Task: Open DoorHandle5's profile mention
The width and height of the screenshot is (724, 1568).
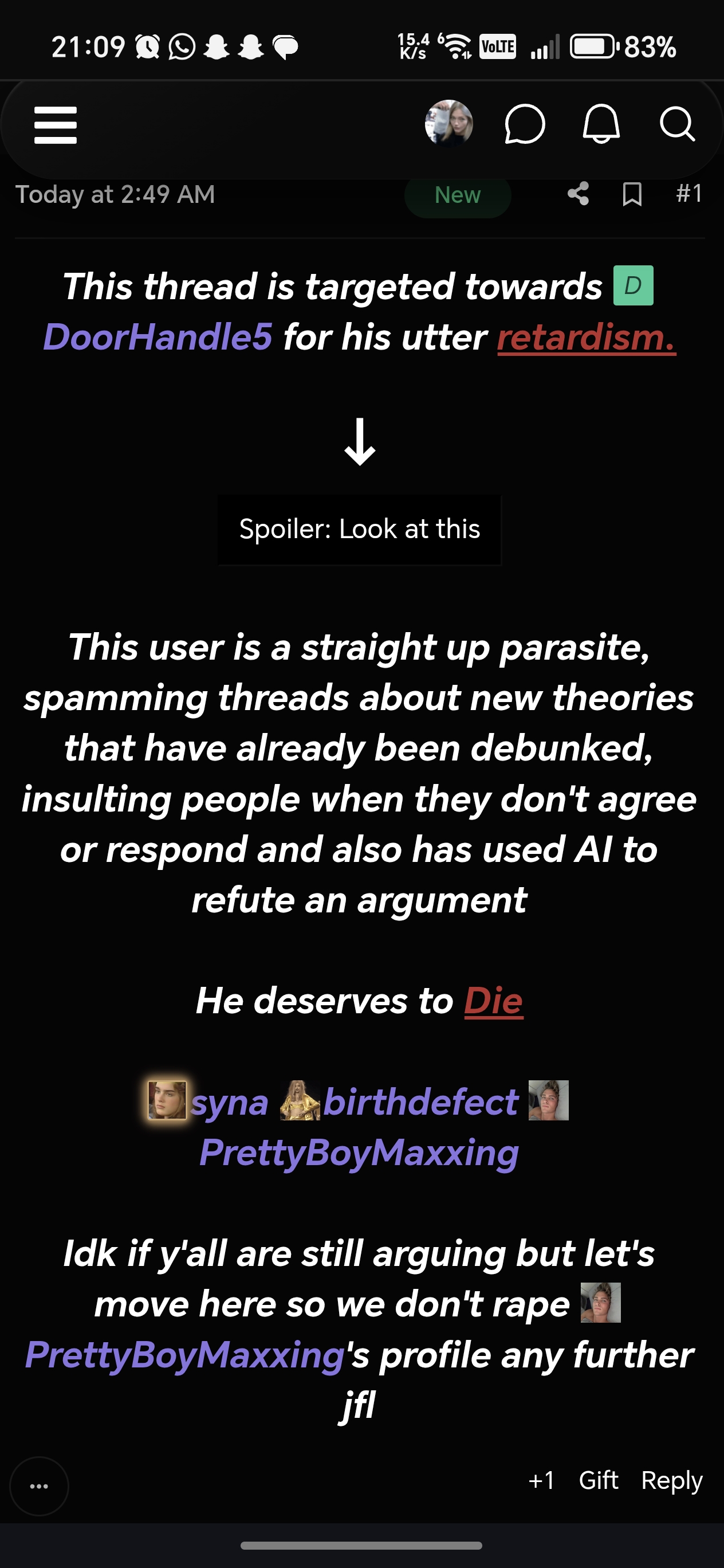Action: pos(158,336)
